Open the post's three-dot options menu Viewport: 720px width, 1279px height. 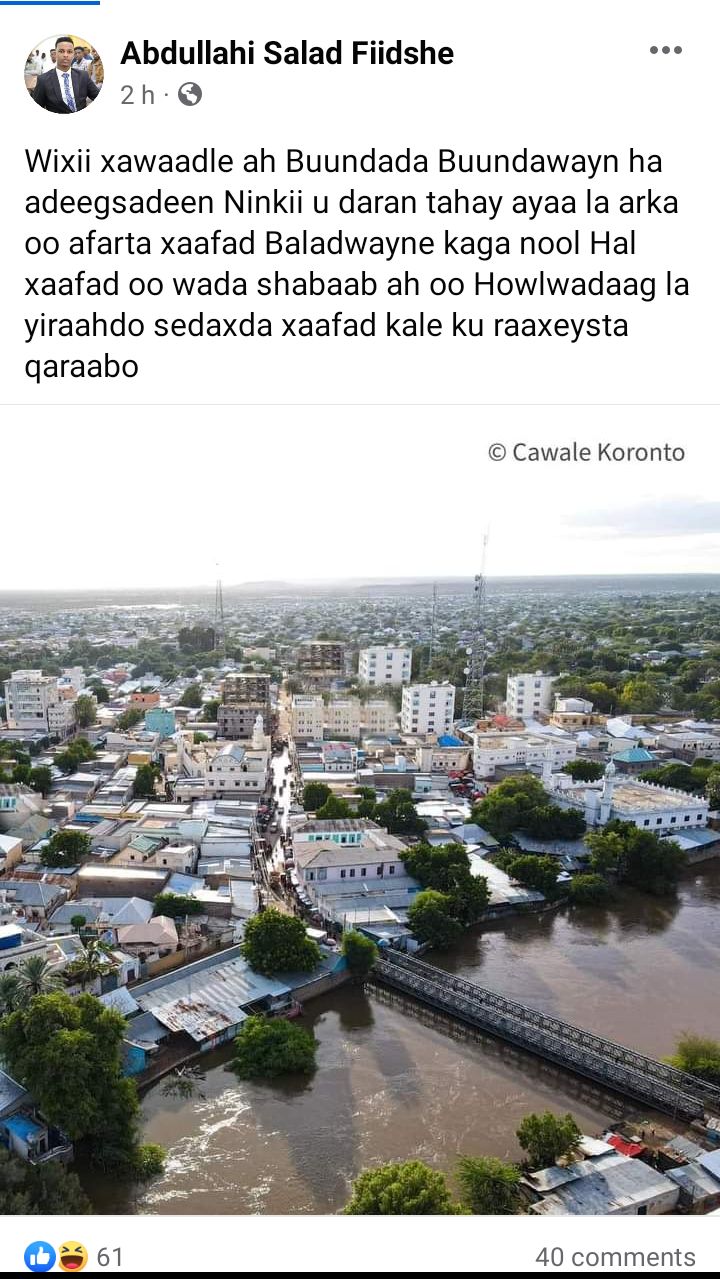[665, 50]
